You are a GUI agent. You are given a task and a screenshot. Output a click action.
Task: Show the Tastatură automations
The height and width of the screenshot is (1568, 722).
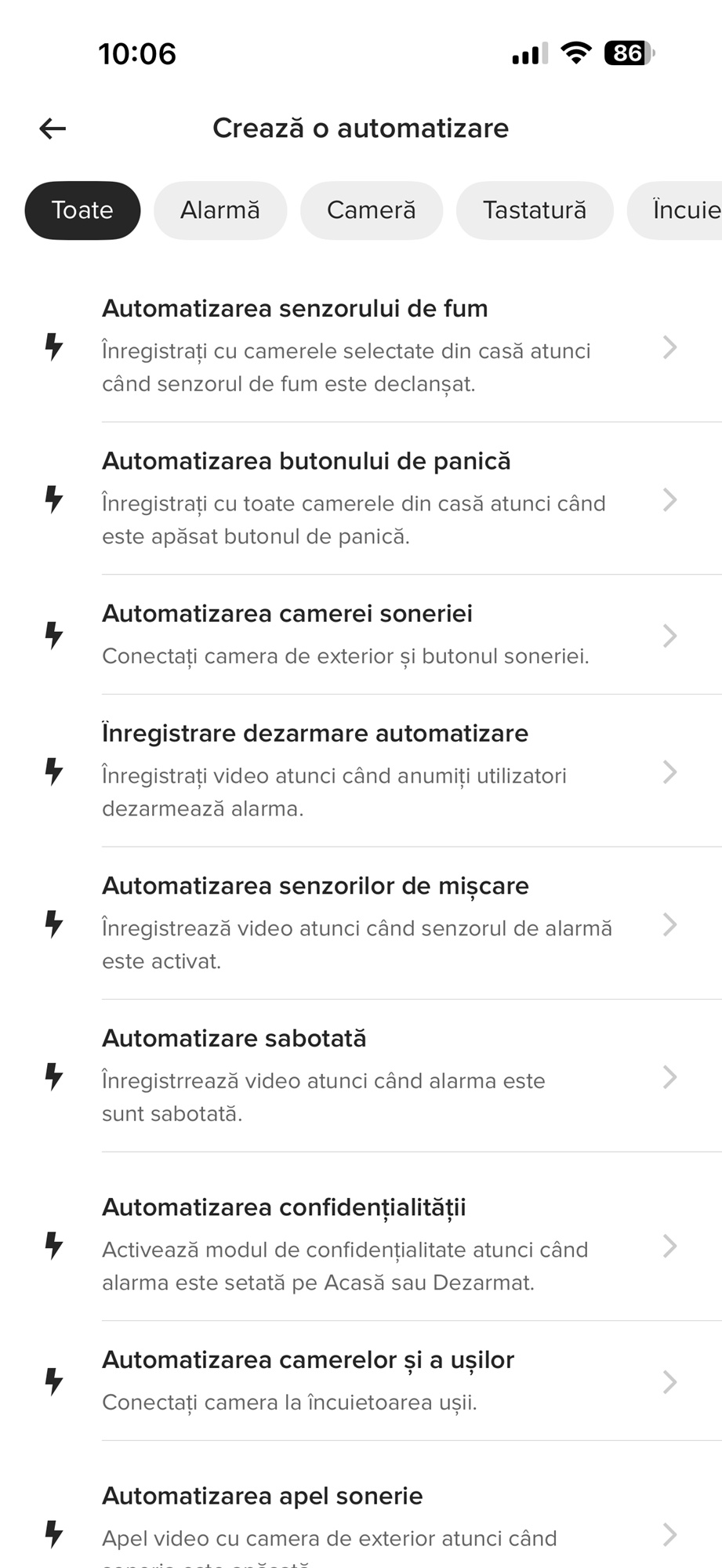tap(534, 210)
